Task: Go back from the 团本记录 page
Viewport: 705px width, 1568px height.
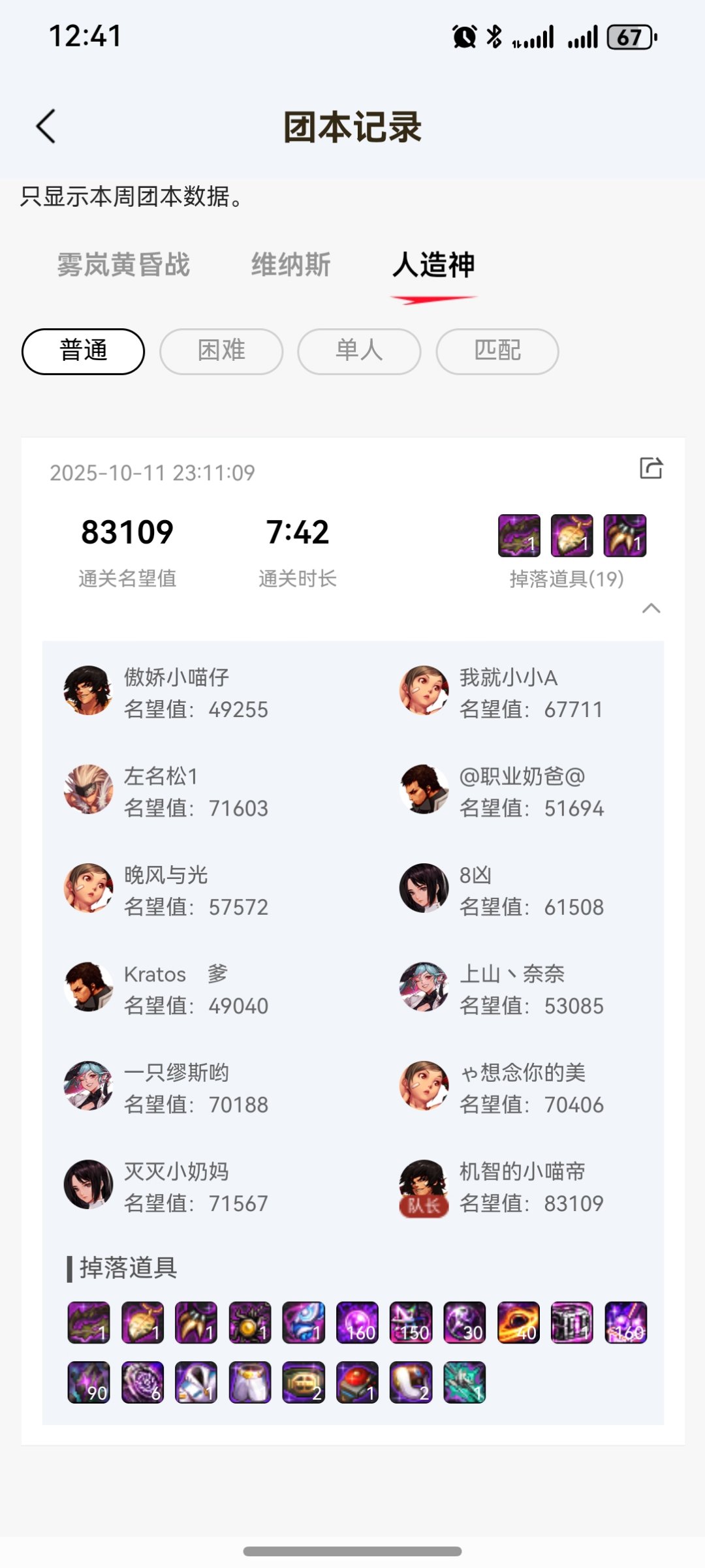Action: point(46,126)
